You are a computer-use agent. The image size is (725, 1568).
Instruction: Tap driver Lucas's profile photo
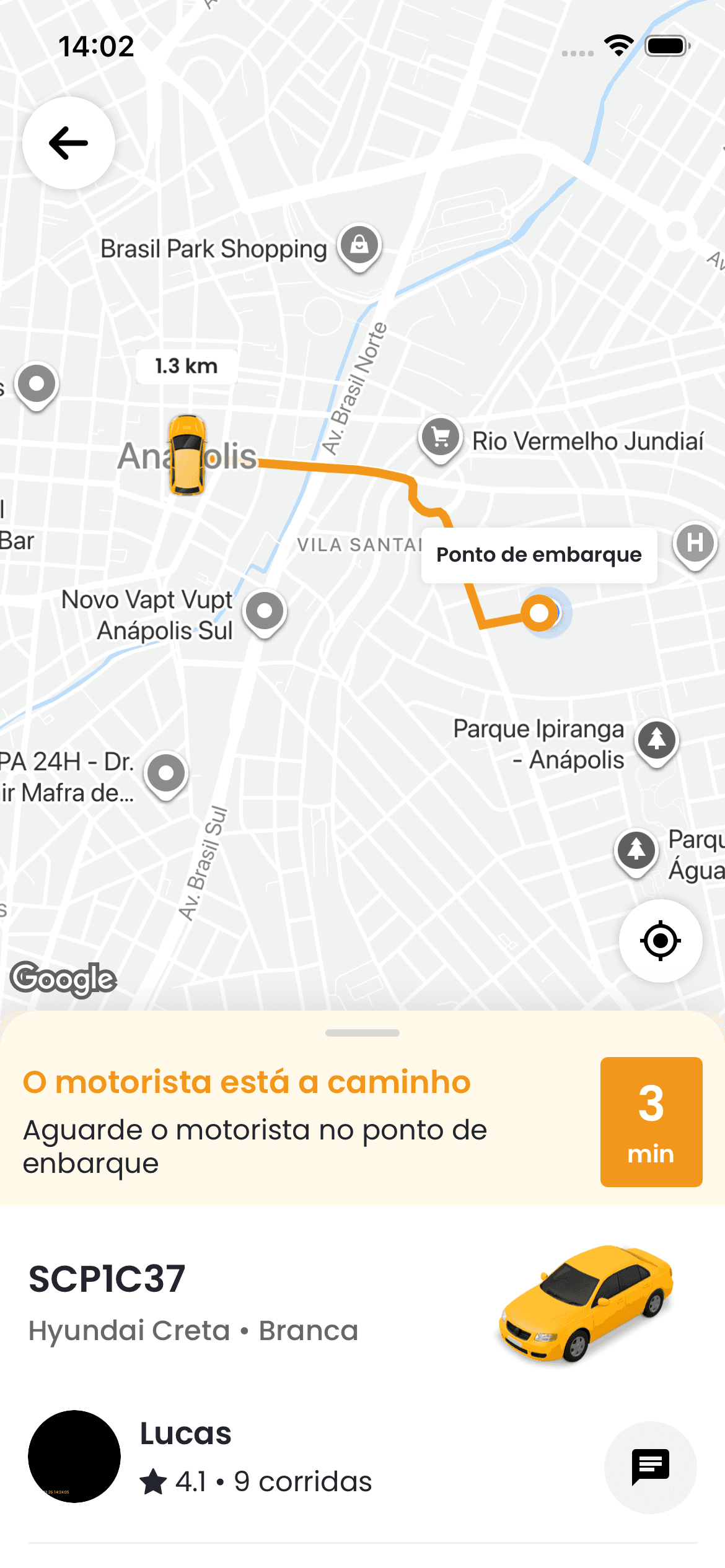74,1456
